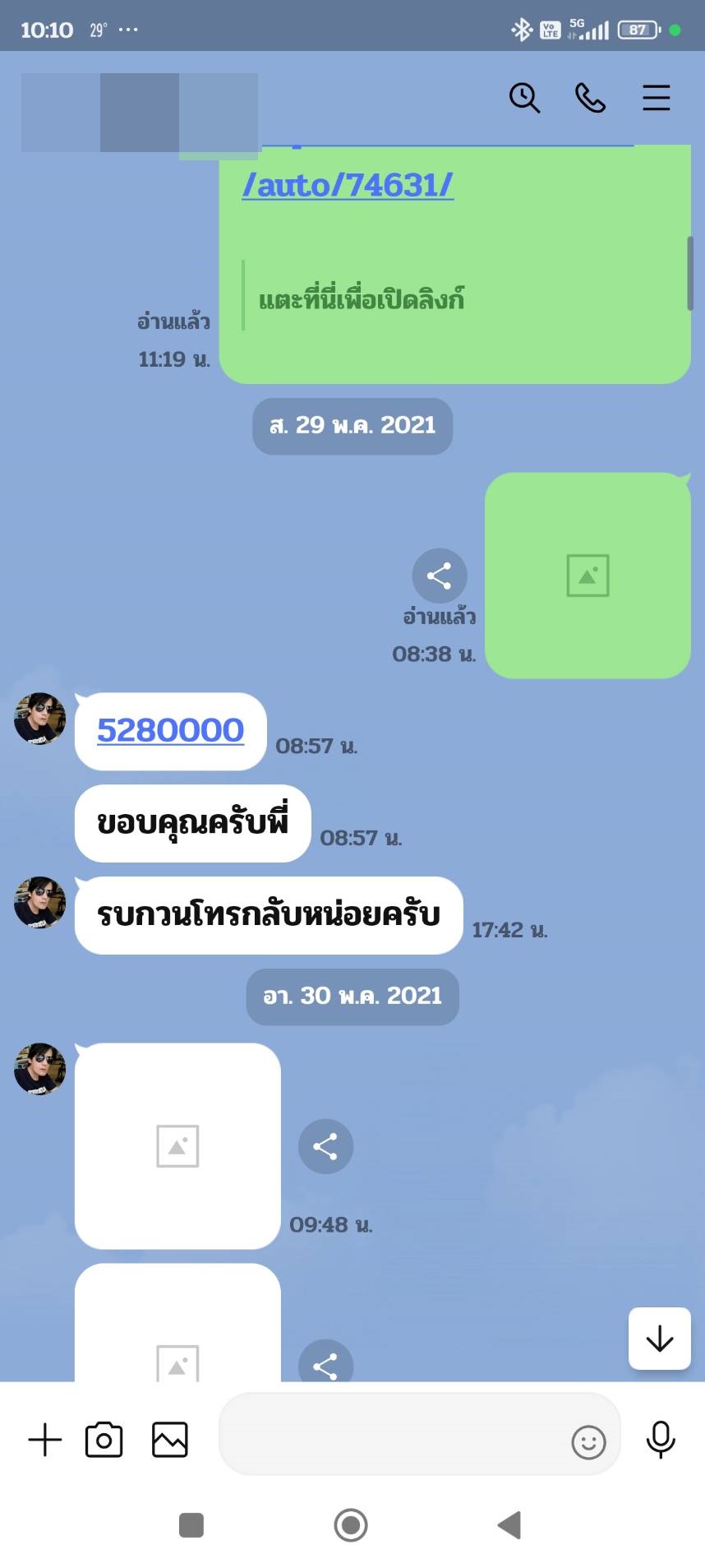
Task: Share the image sent at 08:38
Action: (440, 576)
